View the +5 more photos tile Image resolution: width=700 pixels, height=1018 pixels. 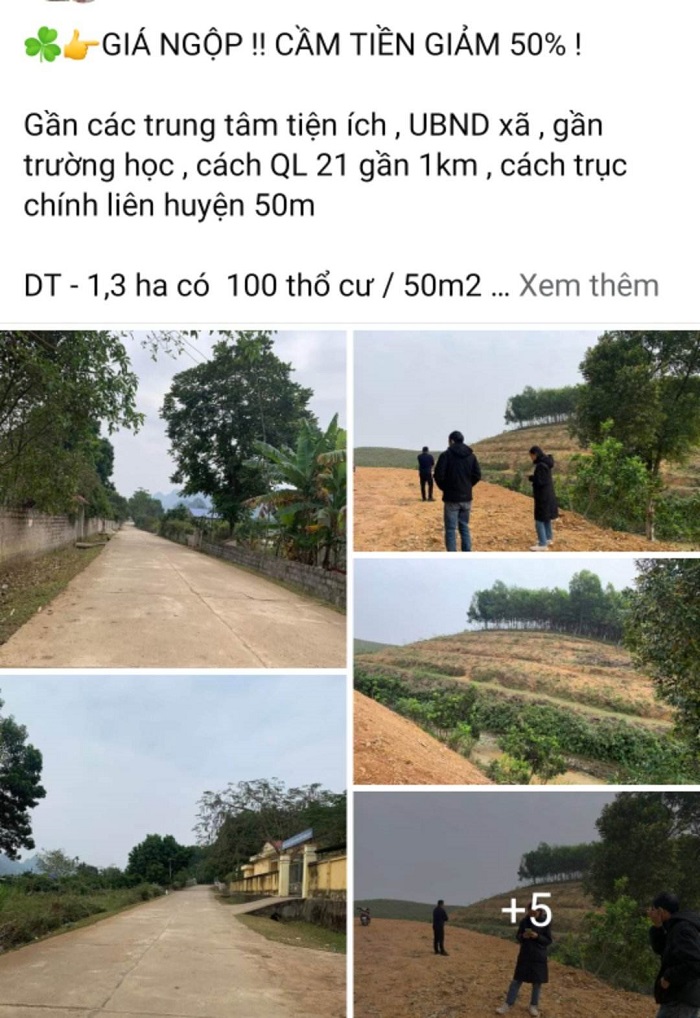(x=526, y=905)
